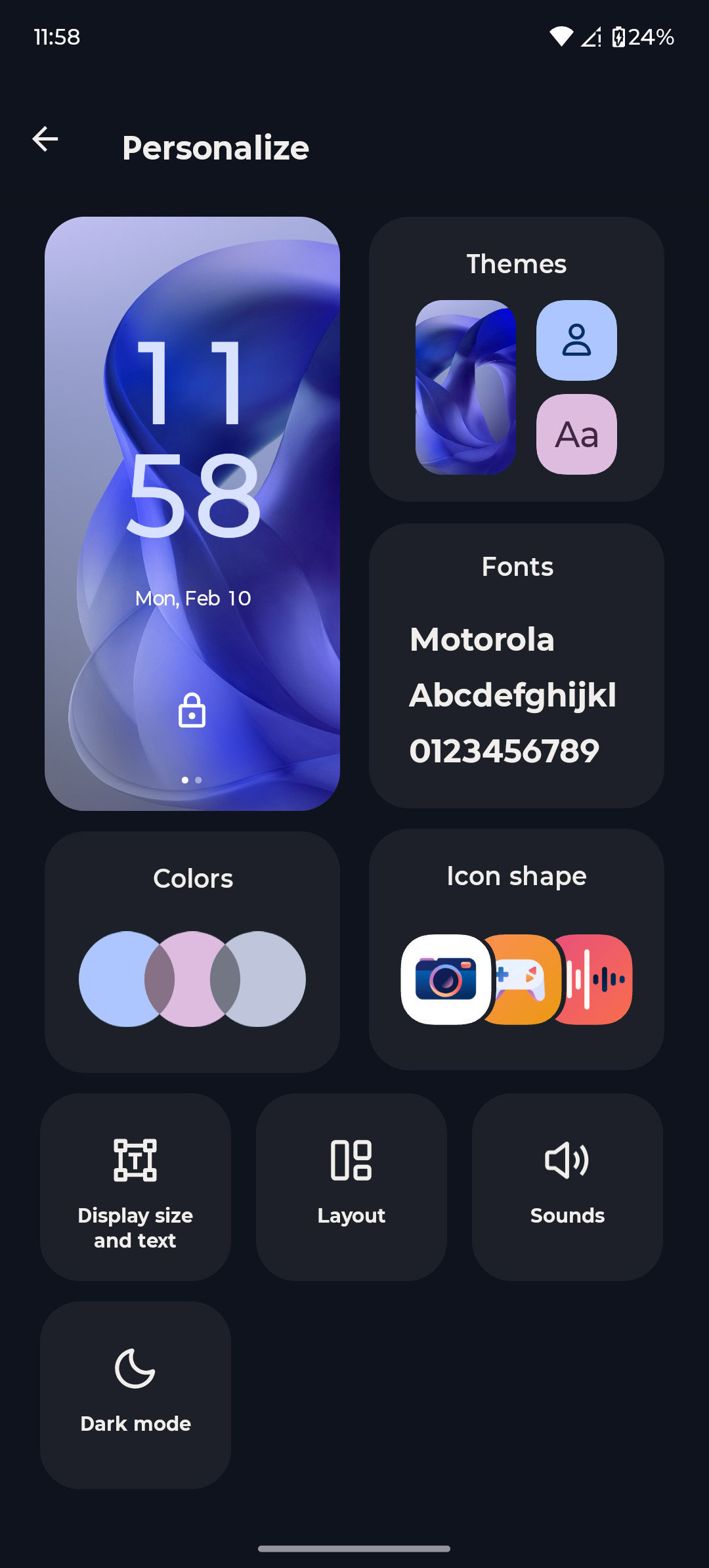Image resolution: width=709 pixels, height=1568 pixels.
Task: Open the Themes card
Action: click(516, 359)
